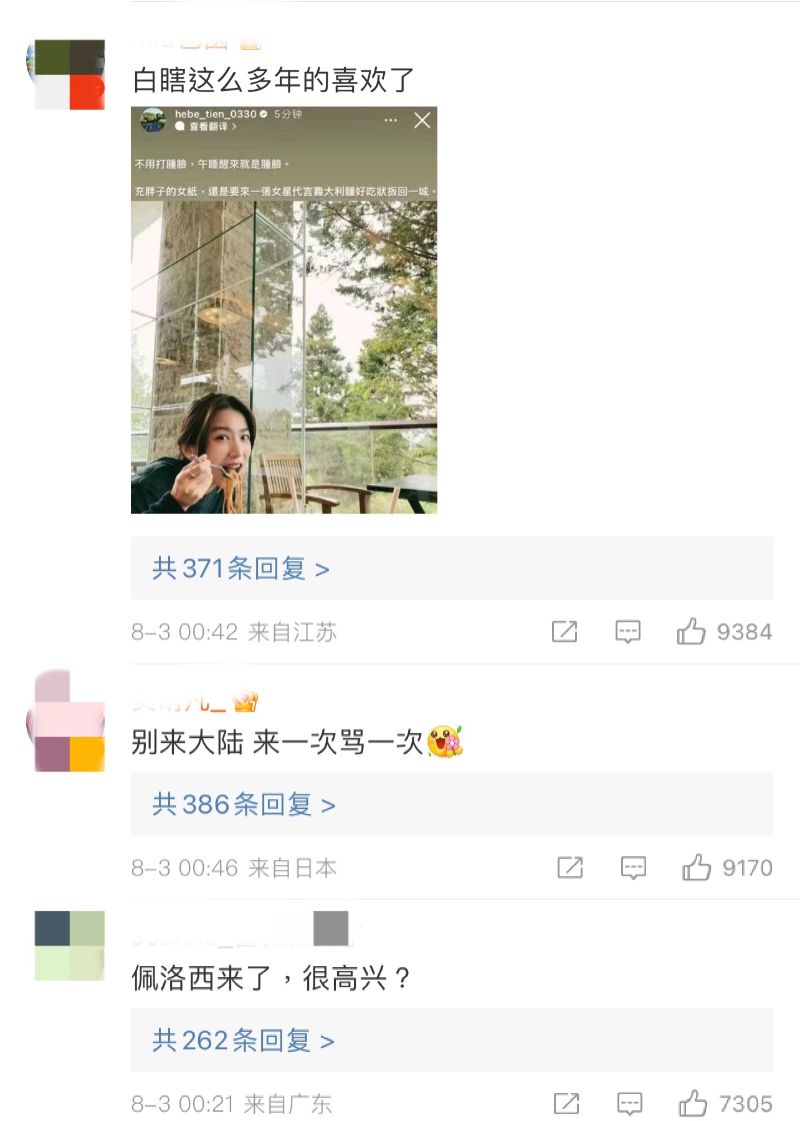Share the comment posted from 日本
Screen dimensions: 800x1121
point(570,868)
